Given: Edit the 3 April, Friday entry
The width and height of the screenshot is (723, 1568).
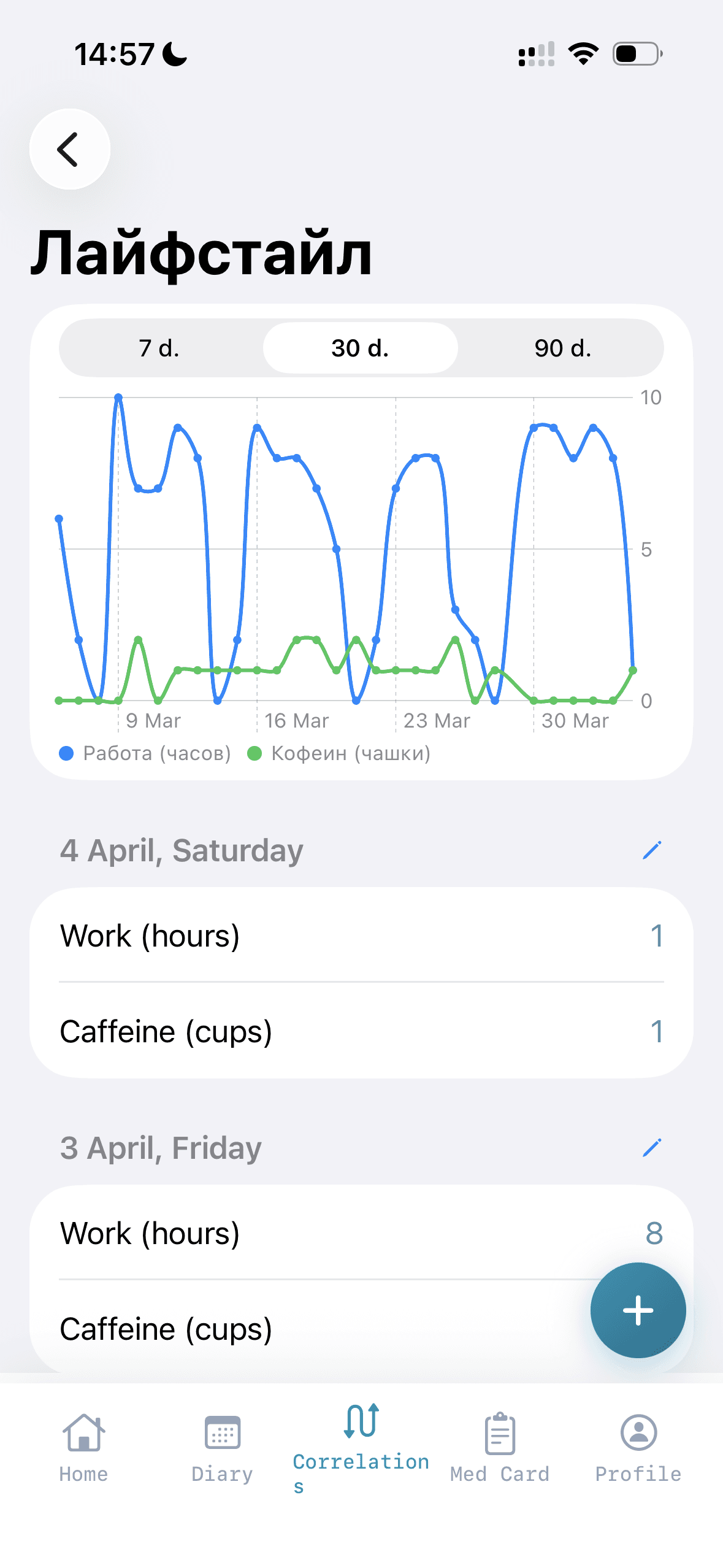Looking at the screenshot, I should coord(652,1147).
